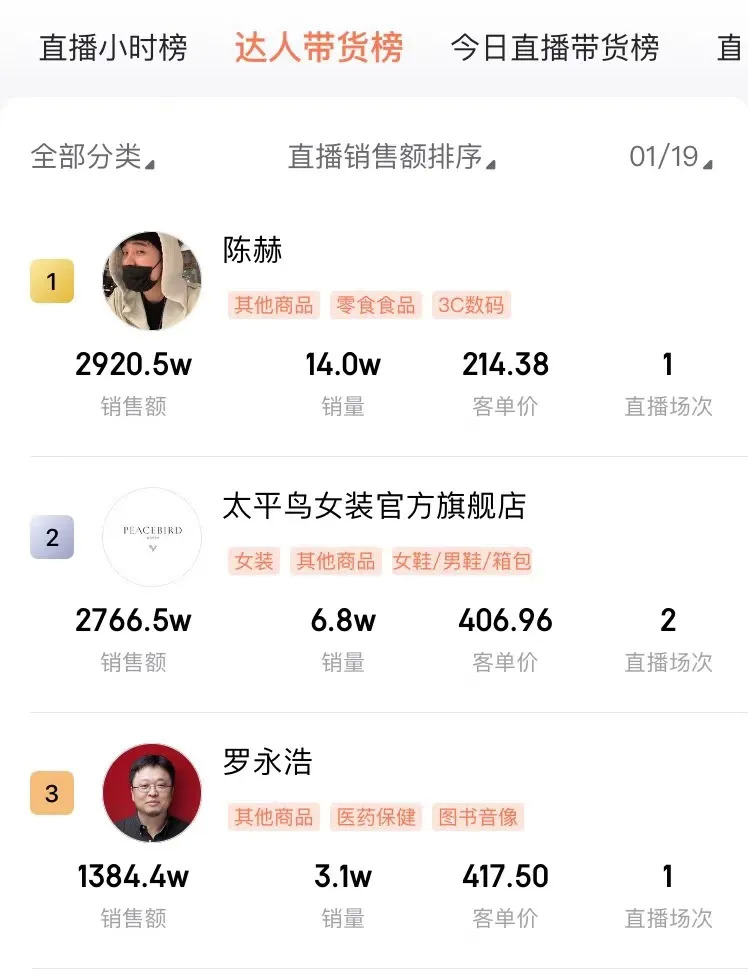The height and width of the screenshot is (971, 748).
Task: View 太平鸟女装官方旗舰店 details
Action: (x=374, y=506)
